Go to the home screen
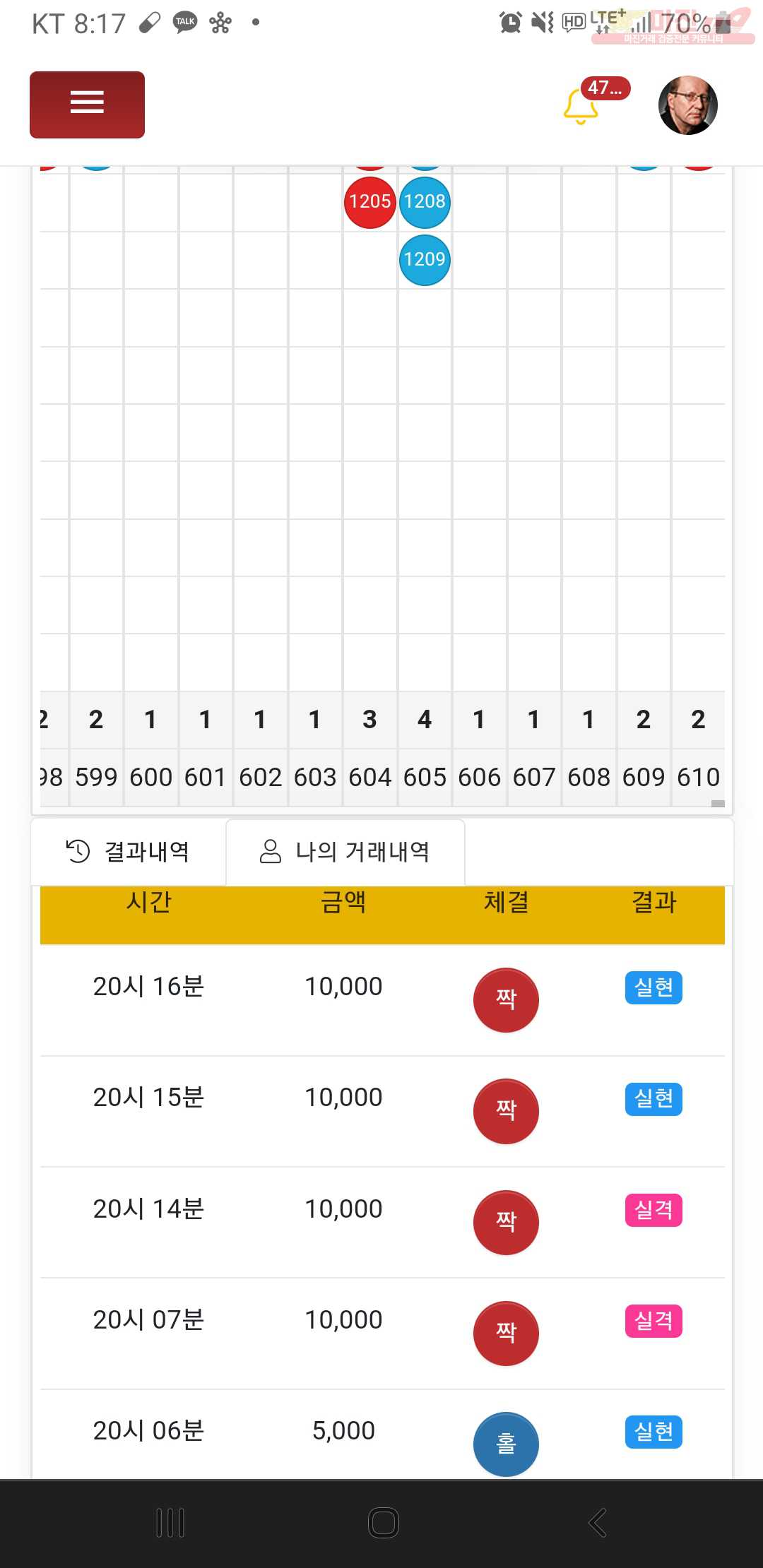This screenshot has height=1568, width=763. pos(384,1523)
